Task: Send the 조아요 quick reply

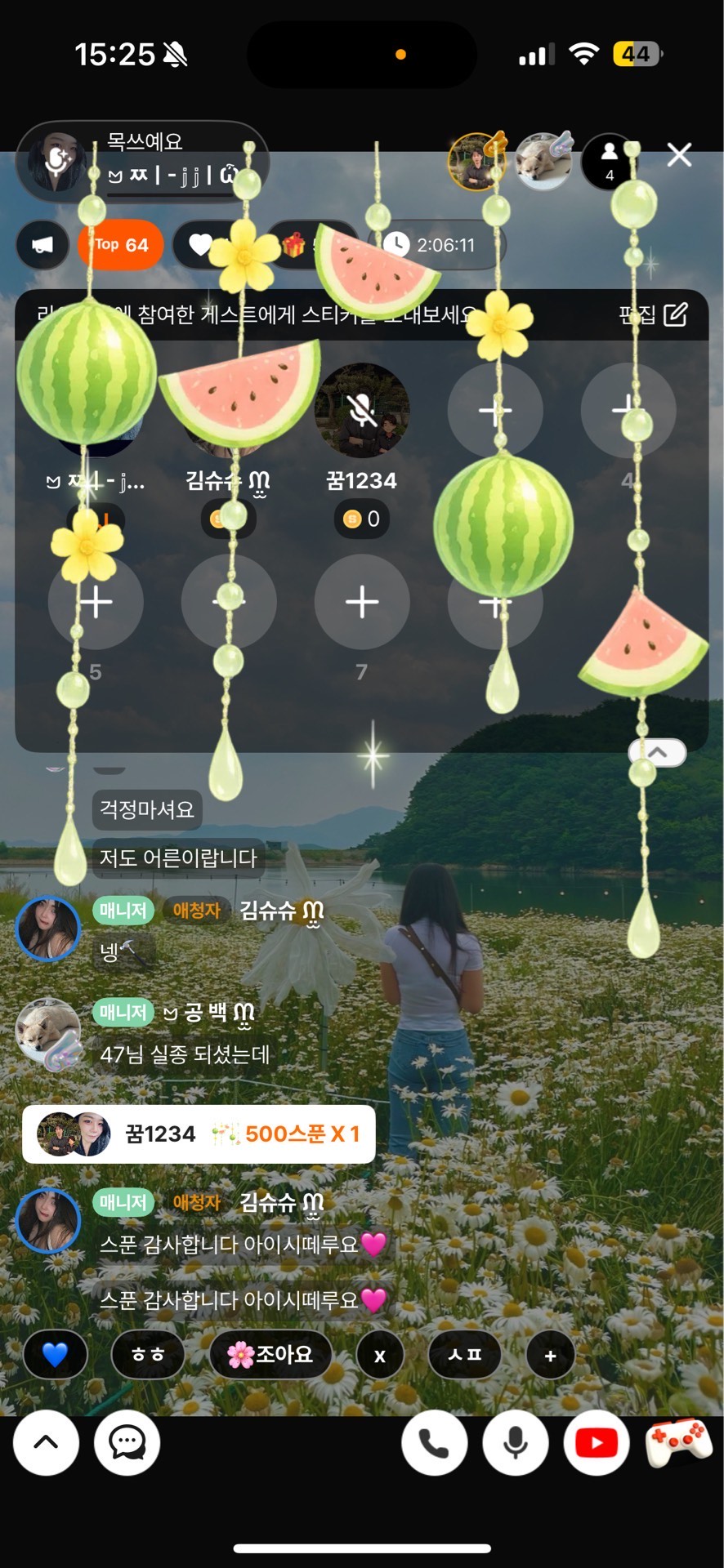Action: [270, 1355]
